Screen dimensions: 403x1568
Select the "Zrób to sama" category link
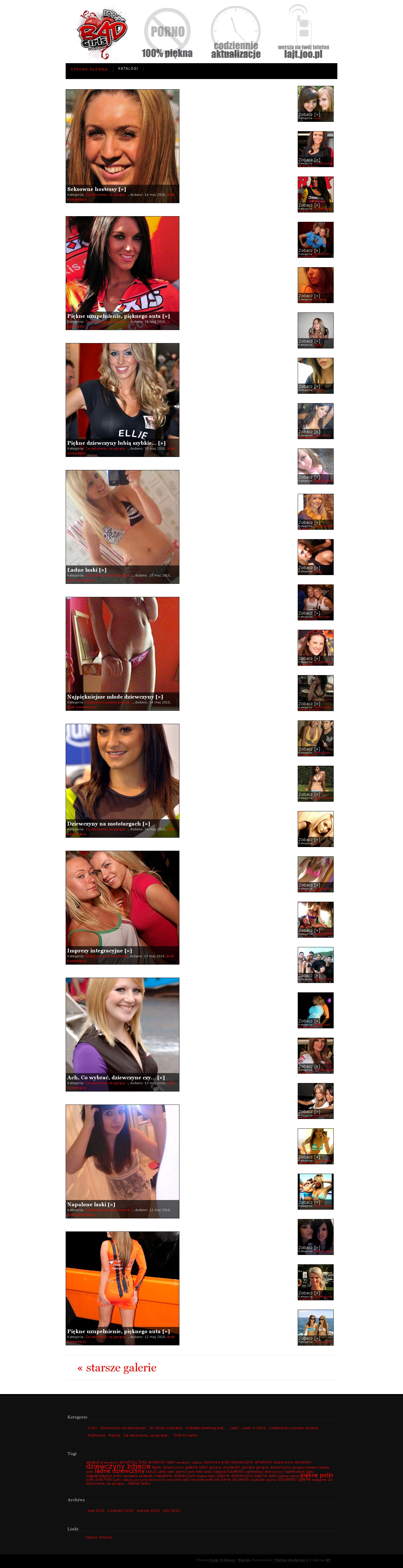(185, 1435)
